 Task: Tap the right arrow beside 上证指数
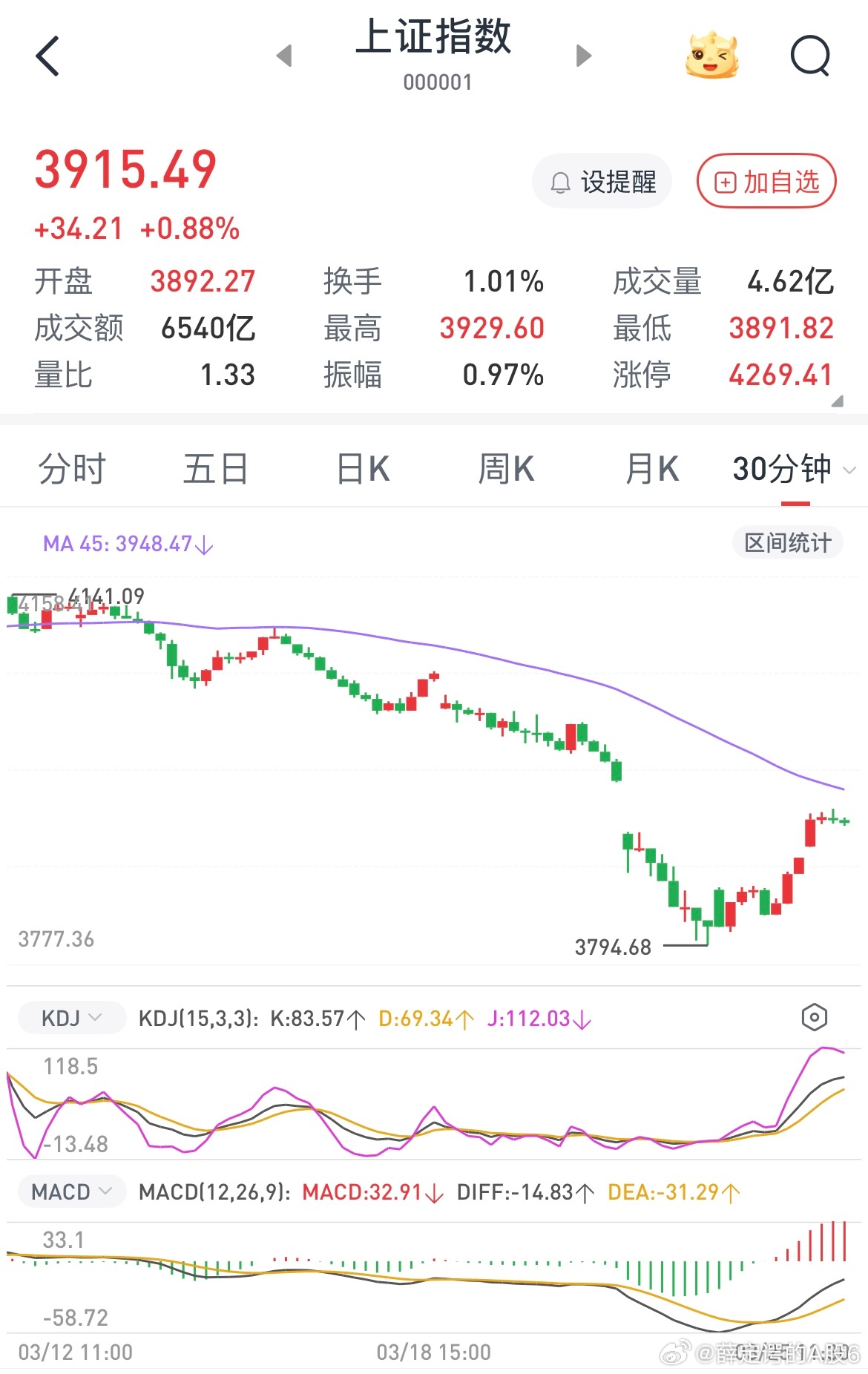(x=584, y=56)
